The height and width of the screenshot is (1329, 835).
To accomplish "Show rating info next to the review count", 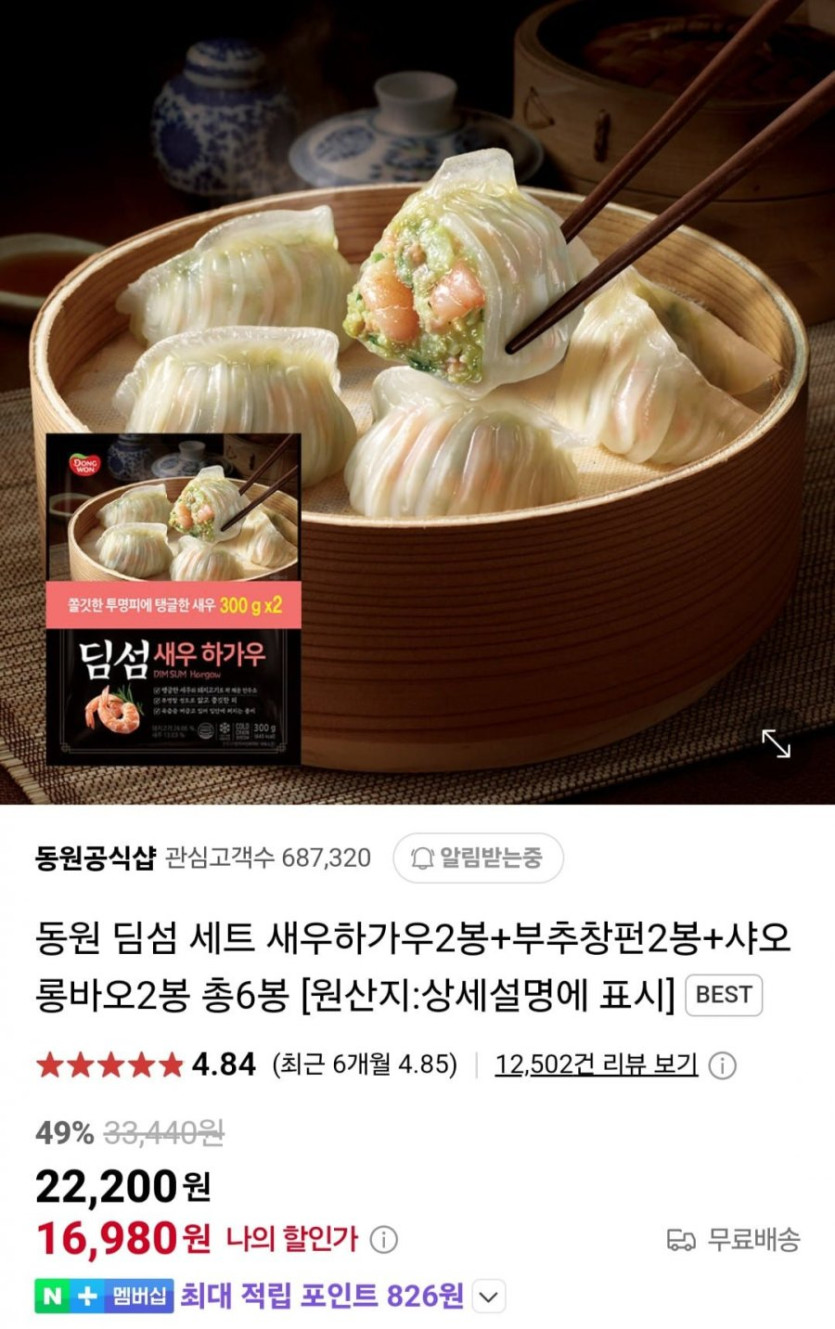I will (x=723, y=1065).
